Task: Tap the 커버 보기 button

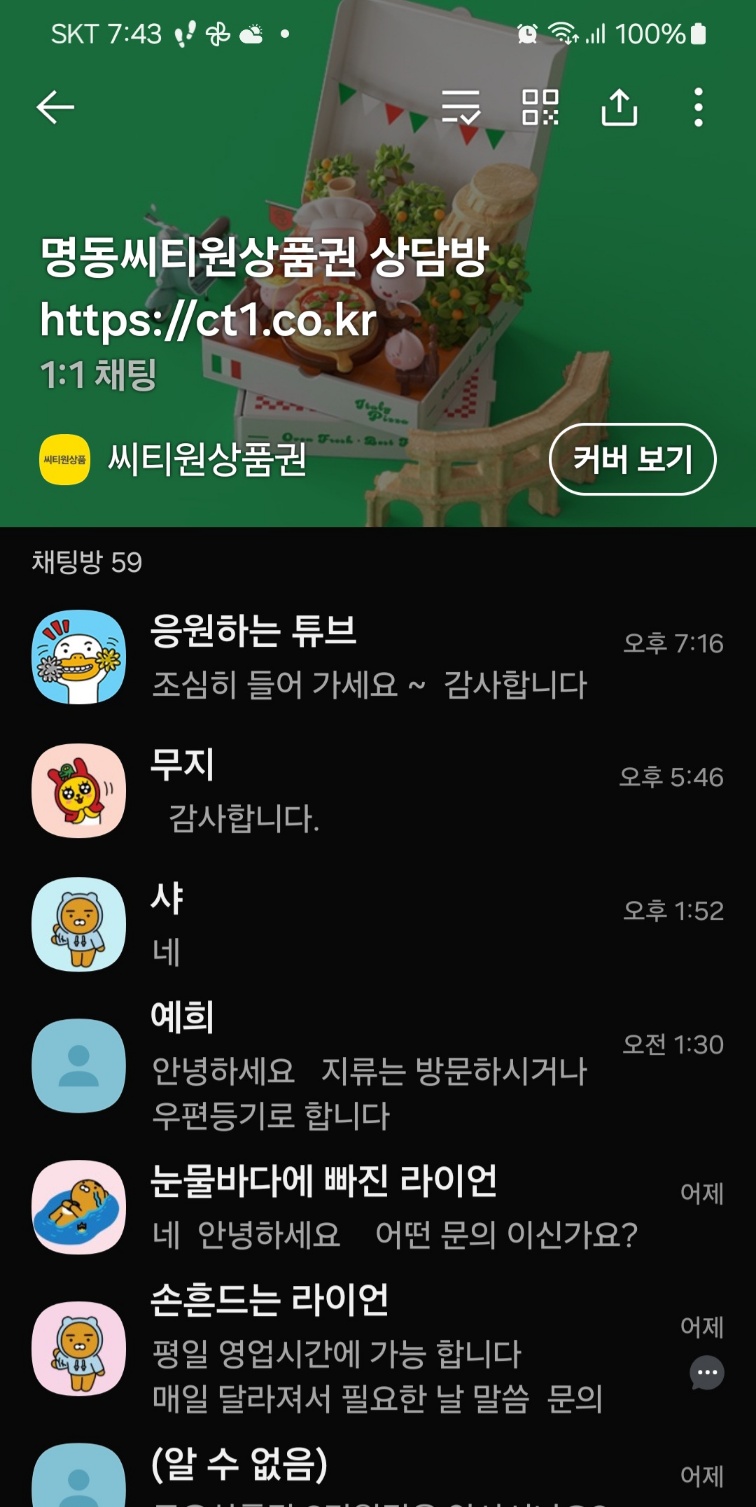Action: 632,459
